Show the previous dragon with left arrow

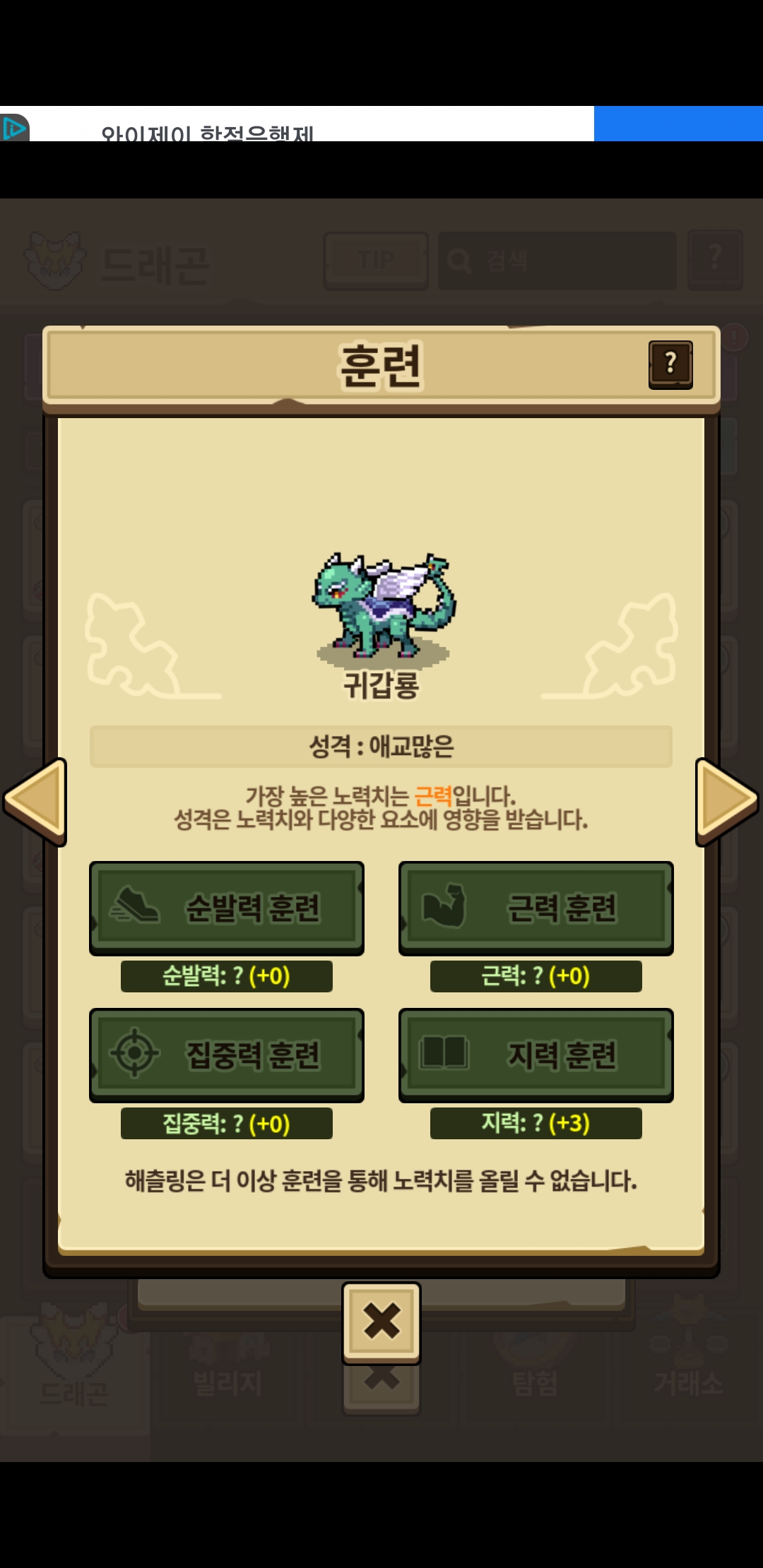click(x=35, y=802)
